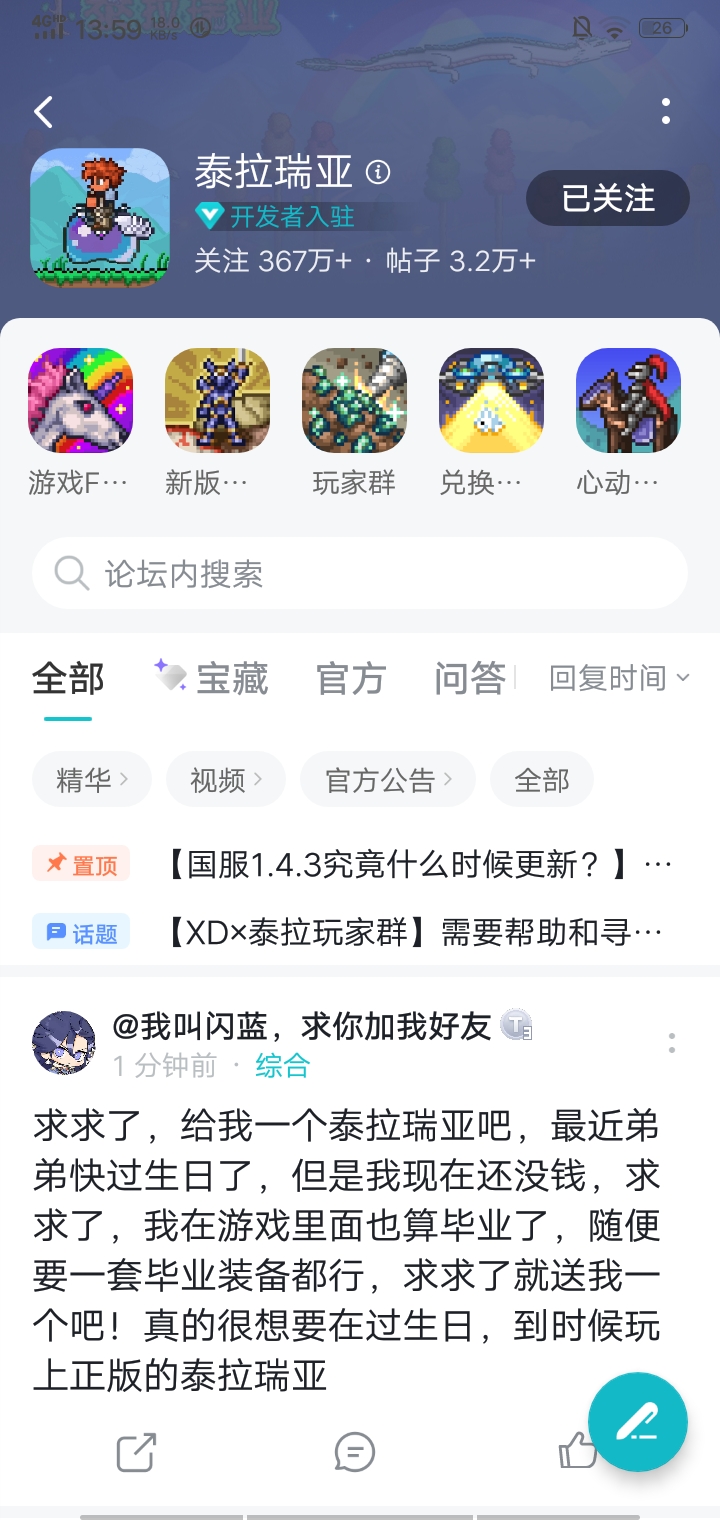Expand the 回复时间 sort dropdown
Viewport: 720px width, 1520px height.
click(x=619, y=679)
